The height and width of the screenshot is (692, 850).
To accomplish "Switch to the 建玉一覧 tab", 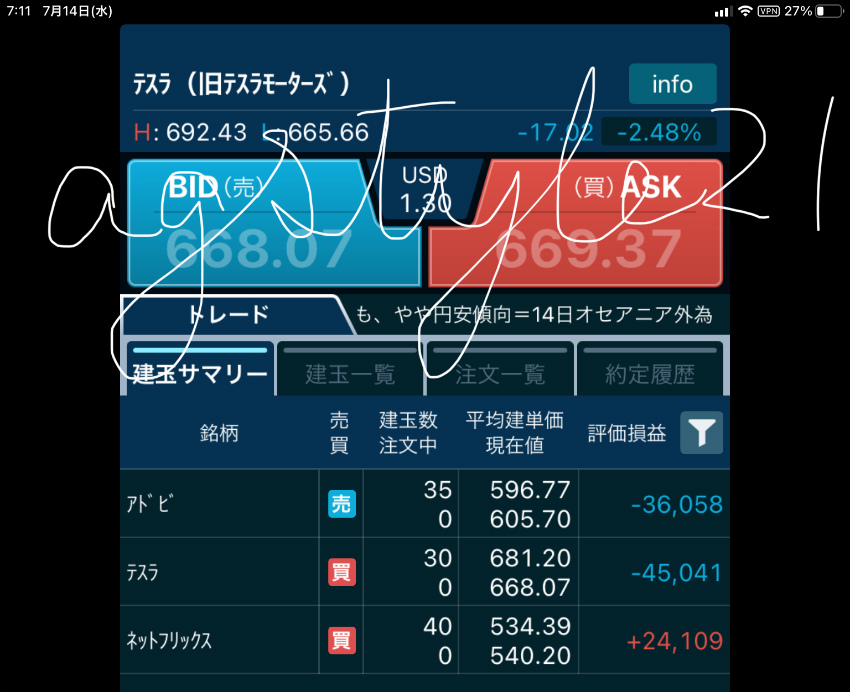I will pyautogui.click(x=350, y=370).
